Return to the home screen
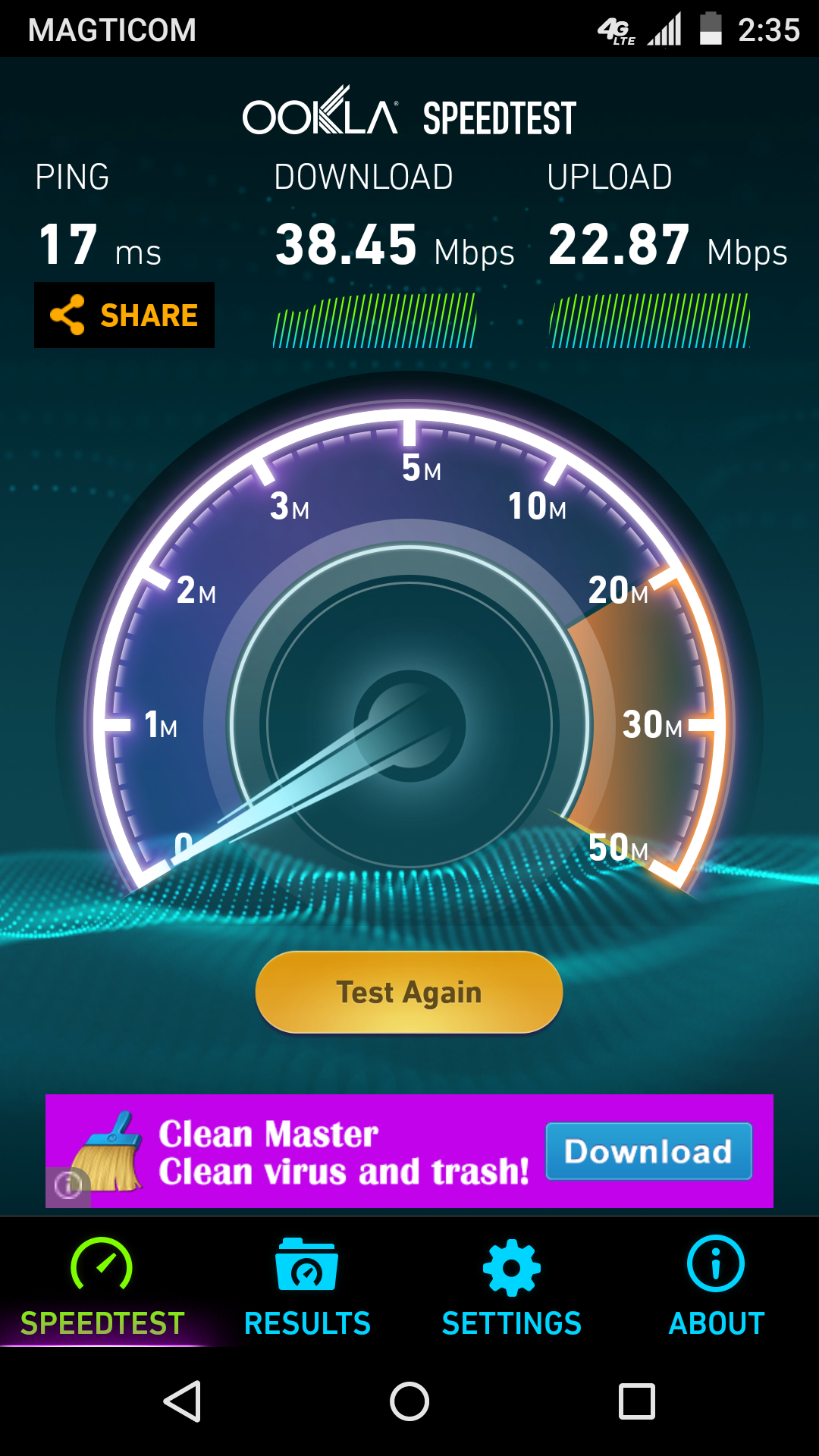This screenshot has width=819, height=1456. tap(409, 1401)
